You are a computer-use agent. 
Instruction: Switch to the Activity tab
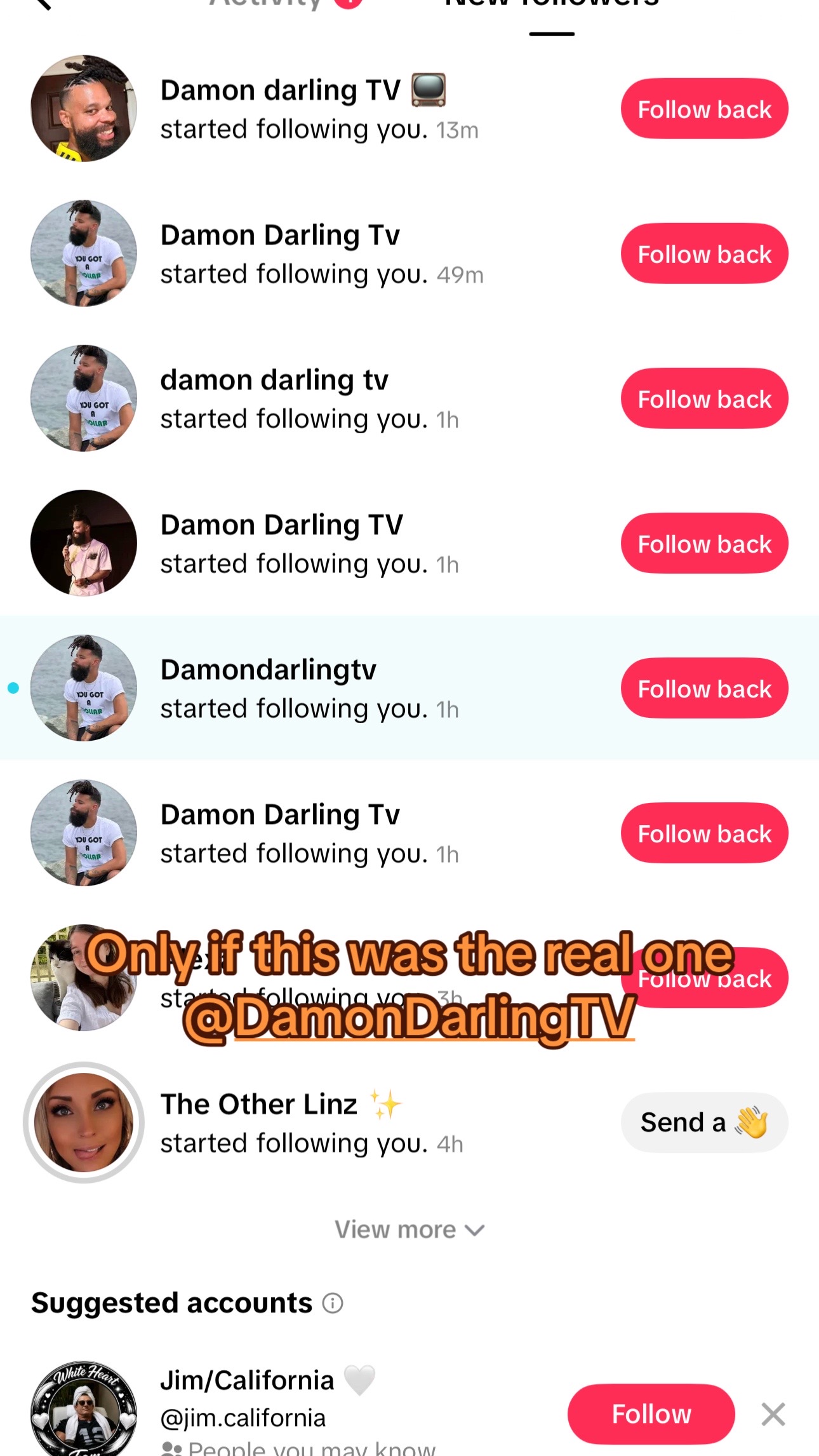coord(265,4)
